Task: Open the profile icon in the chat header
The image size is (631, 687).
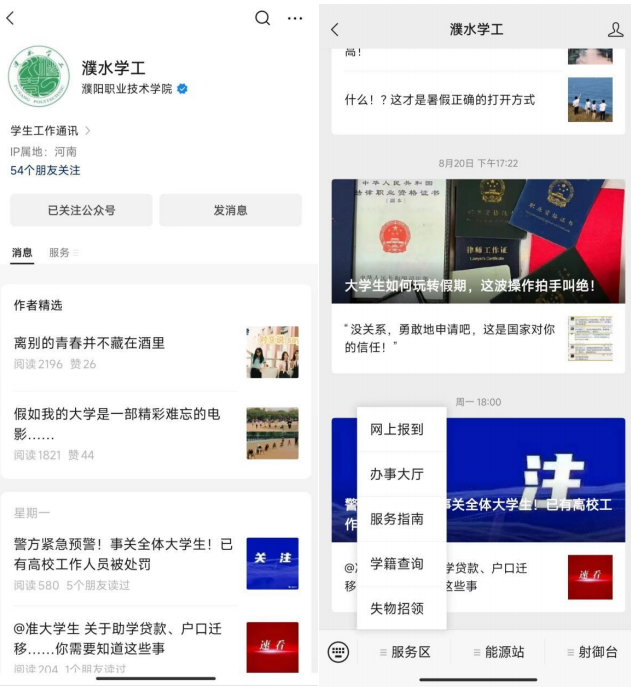Action: pyautogui.click(x=615, y=30)
